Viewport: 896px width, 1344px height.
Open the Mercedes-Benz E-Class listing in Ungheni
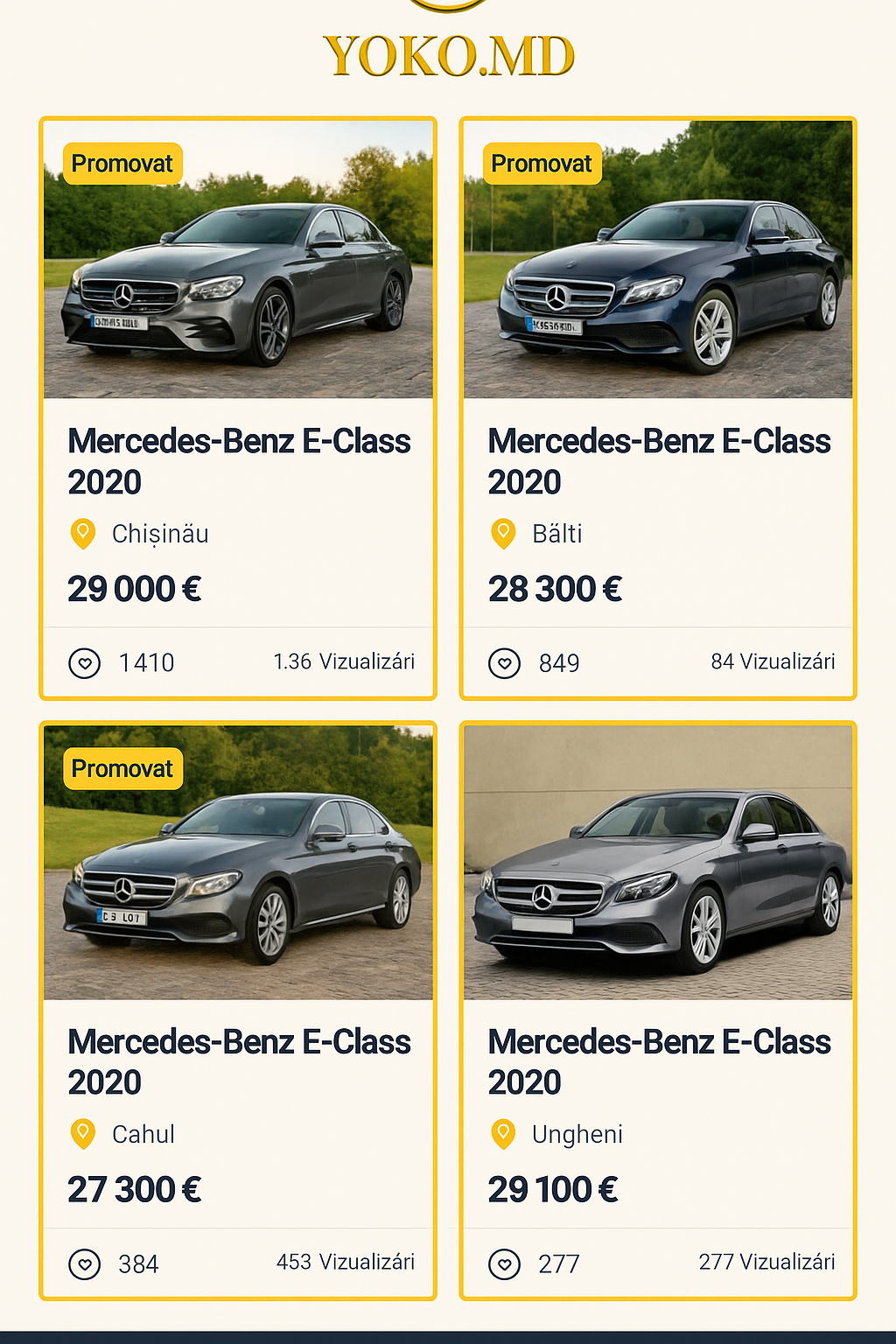click(x=660, y=1062)
